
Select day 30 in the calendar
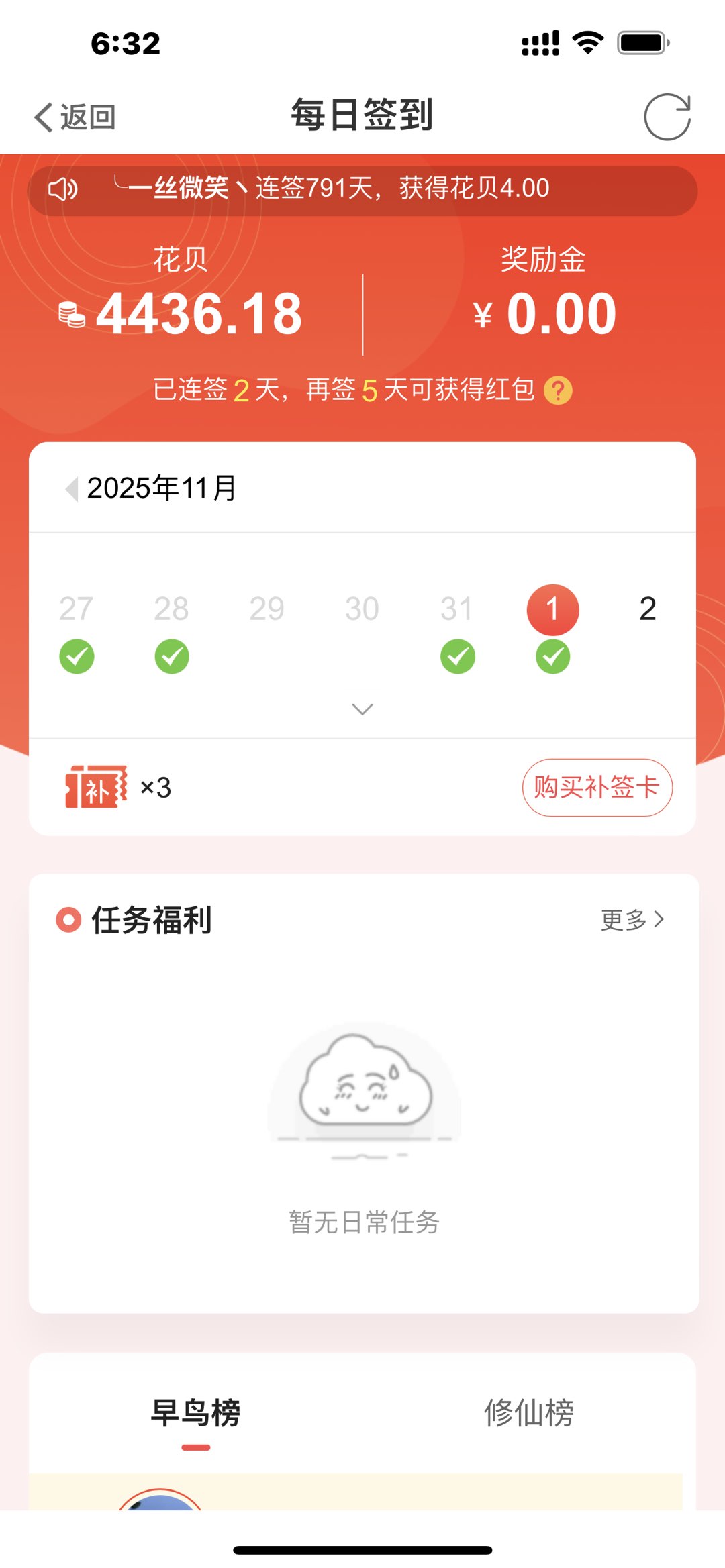point(362,609)
